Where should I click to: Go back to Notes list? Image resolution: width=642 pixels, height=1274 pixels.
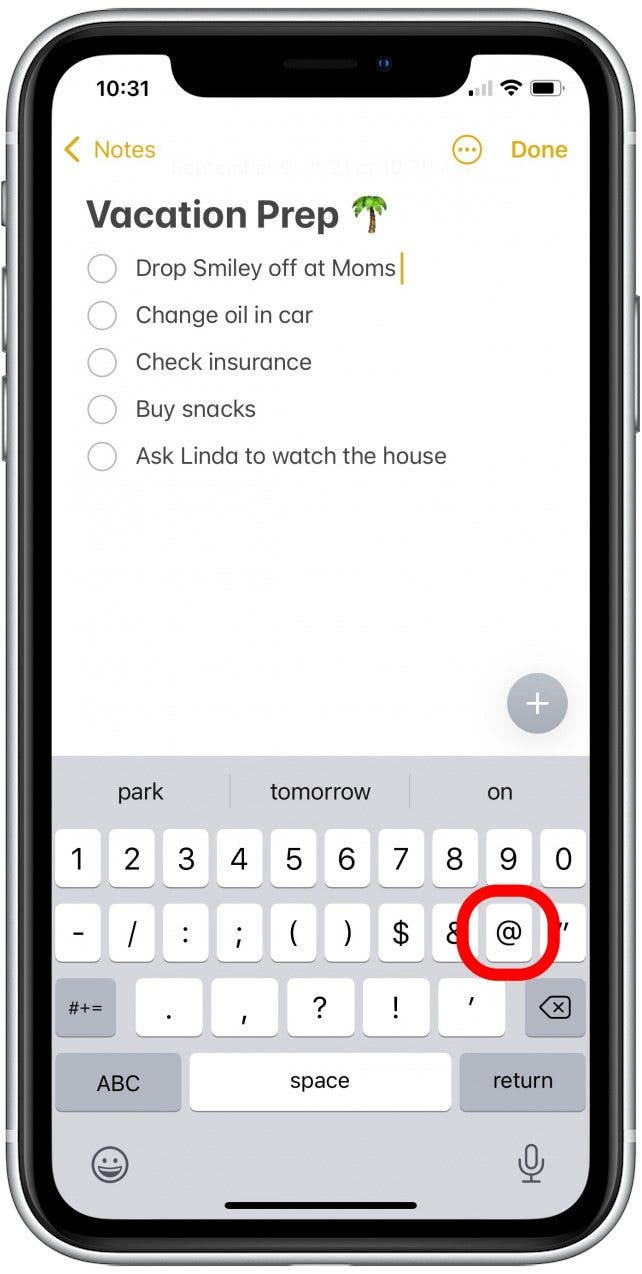pyautogui.click(x=110, y=150)
